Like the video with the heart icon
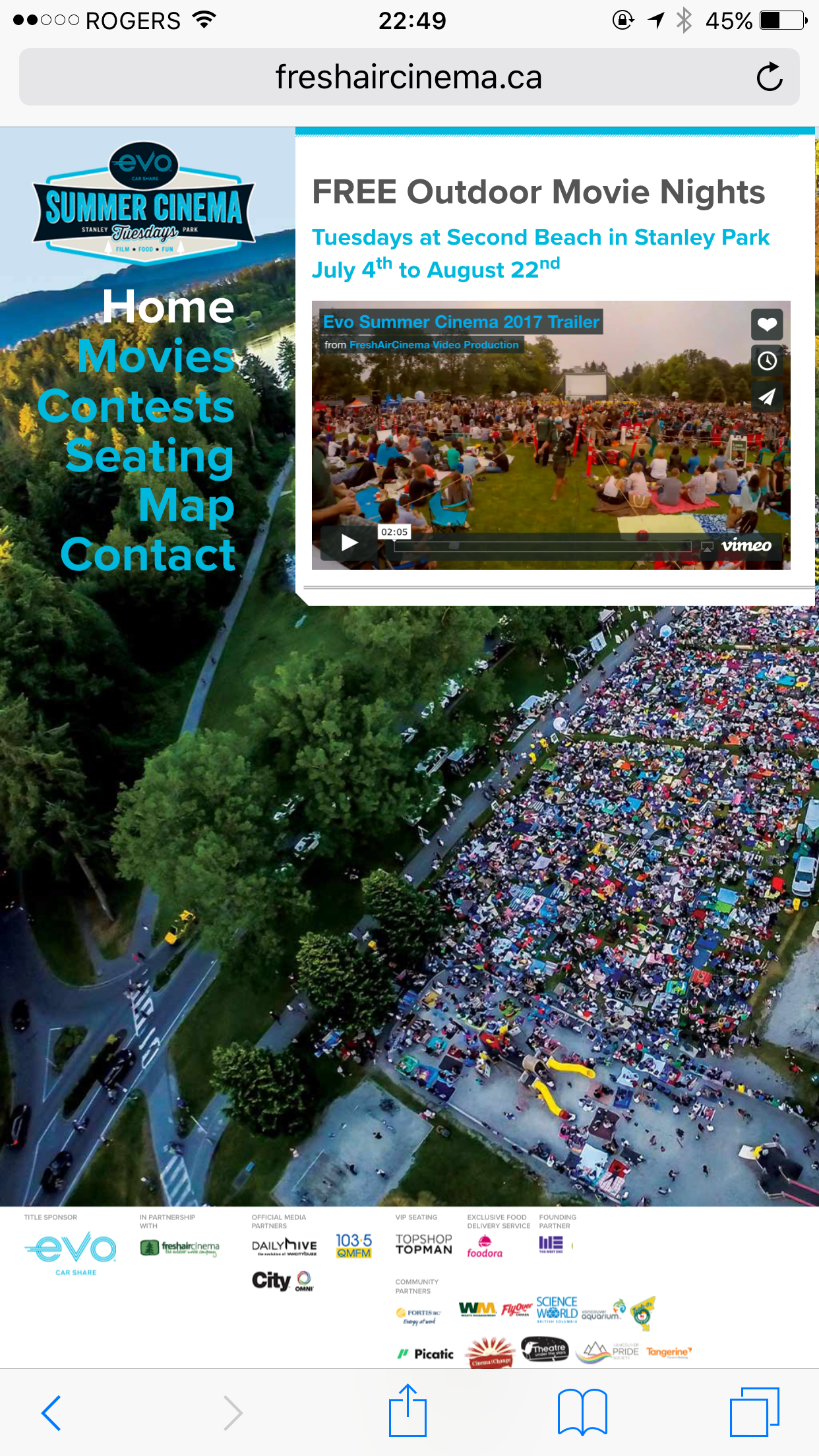819x1456 pixels. click(767, 324)
